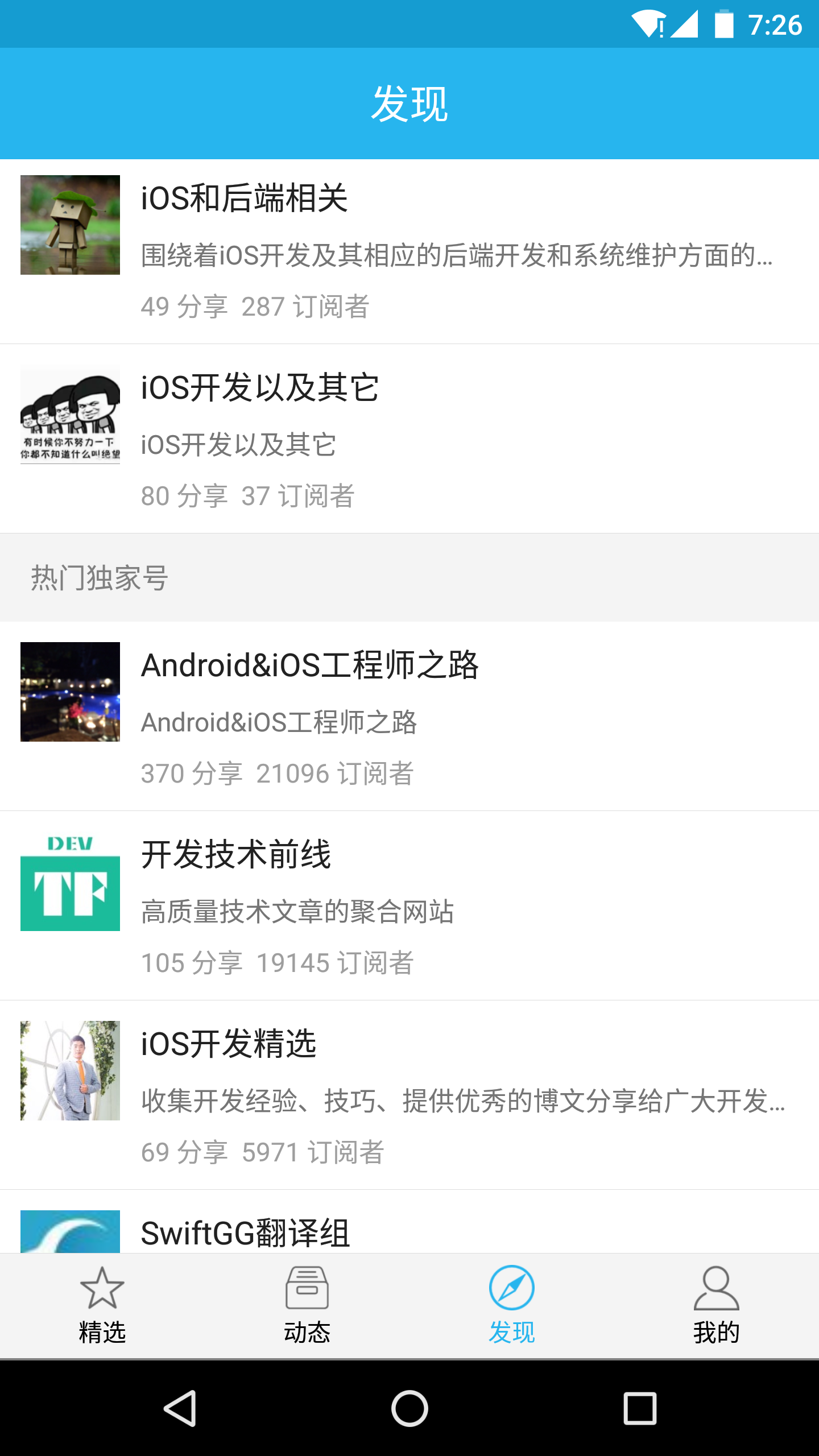The width and height of the screenshot is (819, 1456).
Task: Tap the system back button
Action: (x=180, y=1408)
